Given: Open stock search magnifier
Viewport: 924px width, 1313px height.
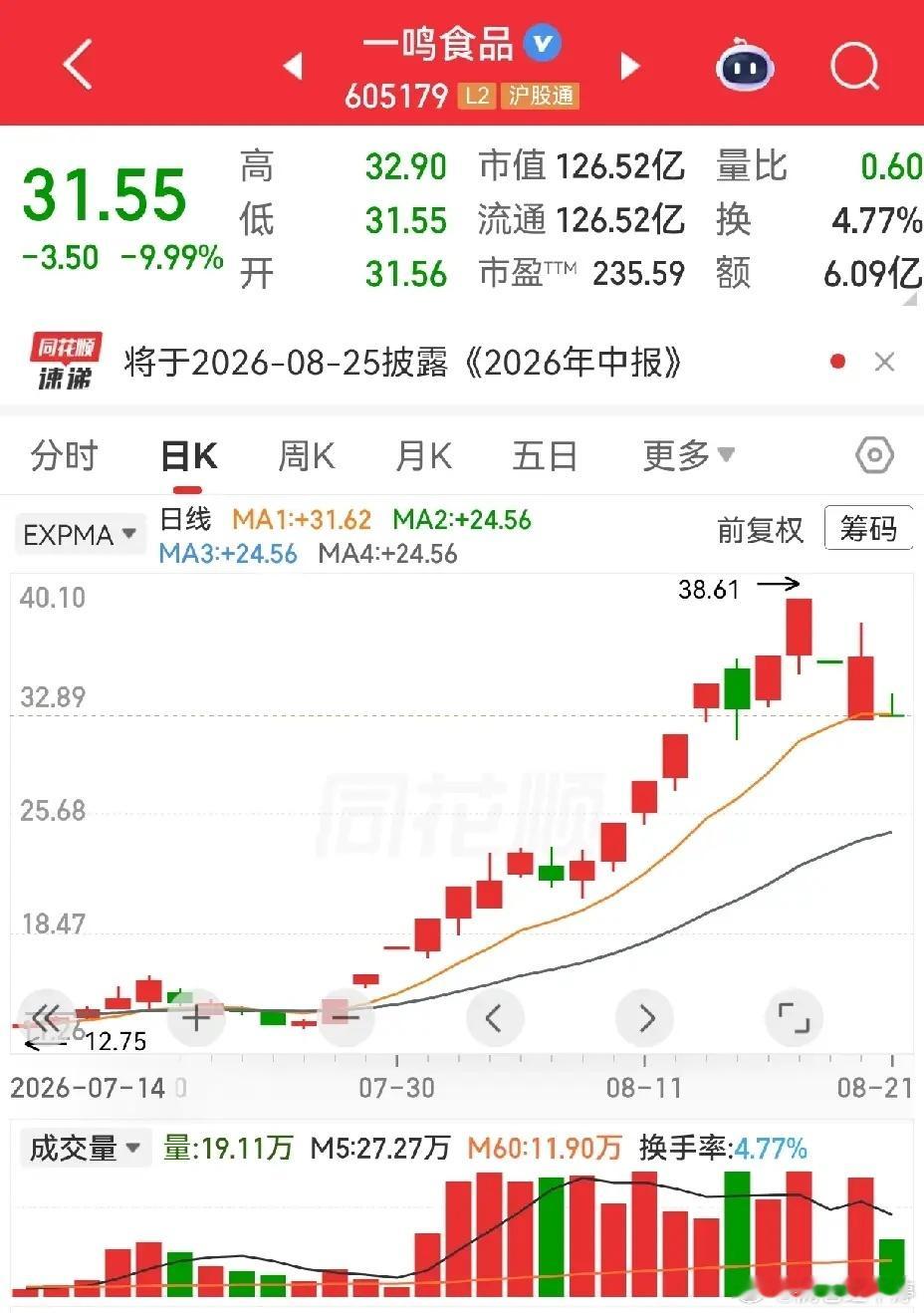Looking at the screenshot, I should tap(854, 66).
